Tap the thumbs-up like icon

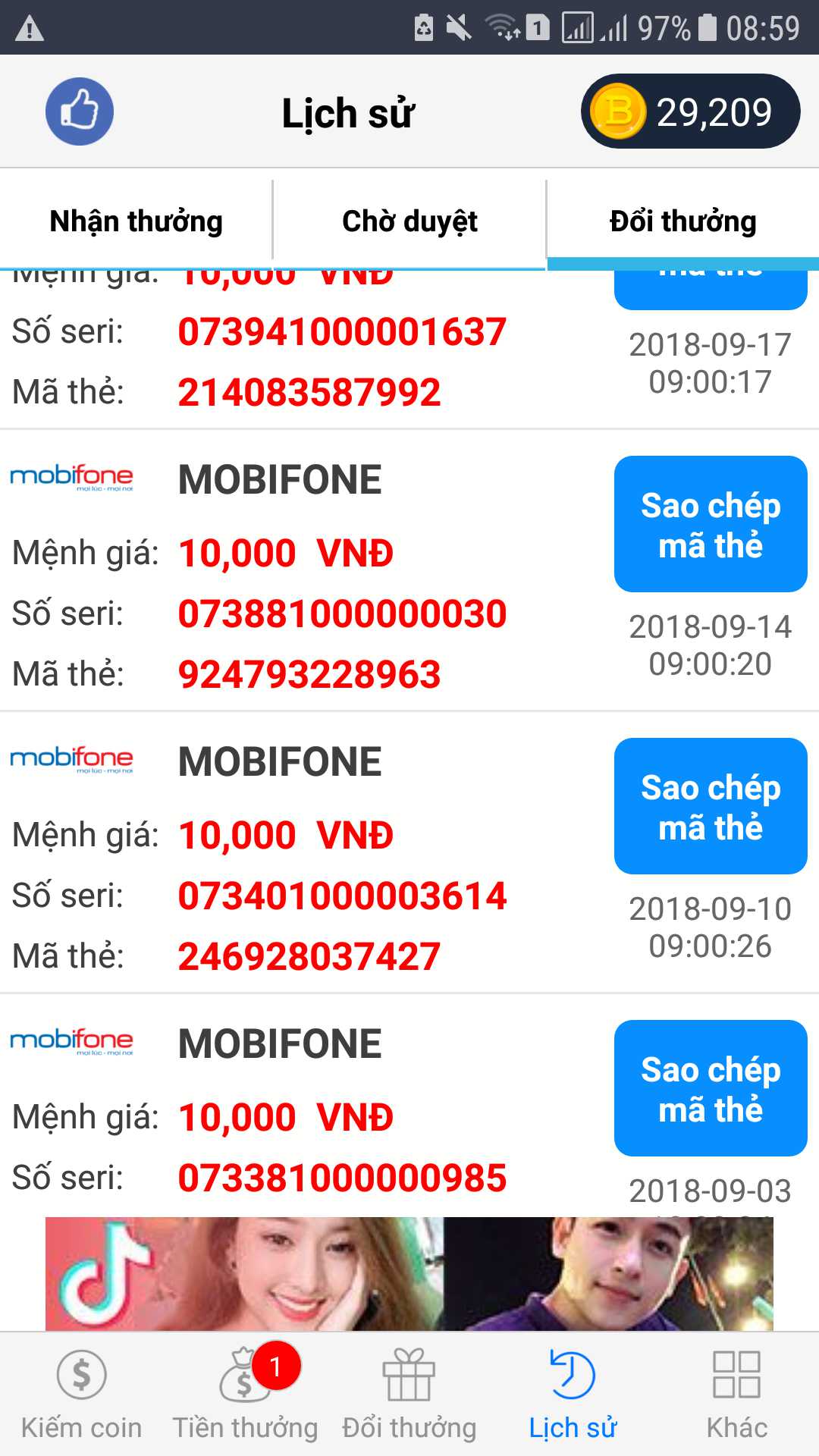[x=80, y=111]
